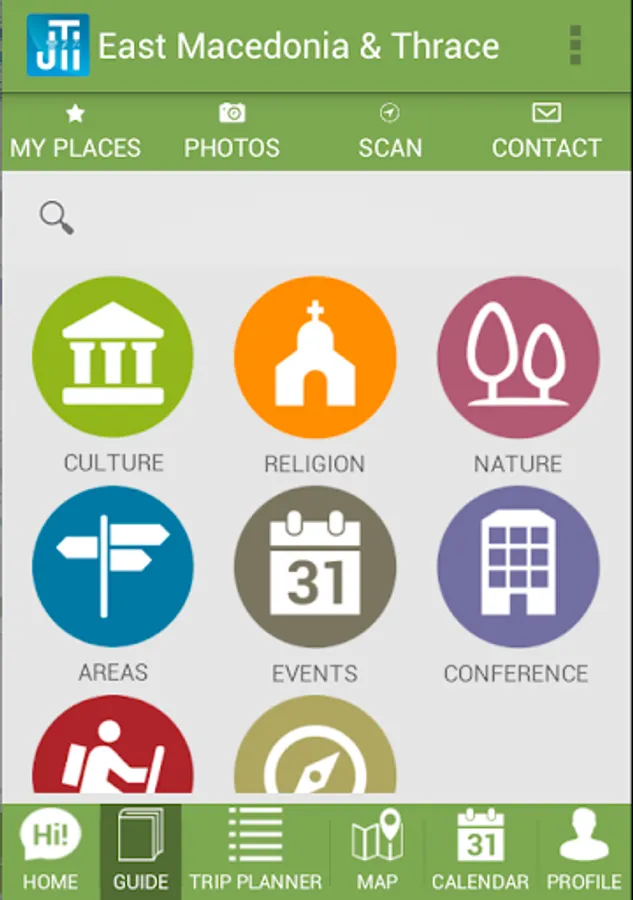Browse the Religion category

[x=315, y=357]
